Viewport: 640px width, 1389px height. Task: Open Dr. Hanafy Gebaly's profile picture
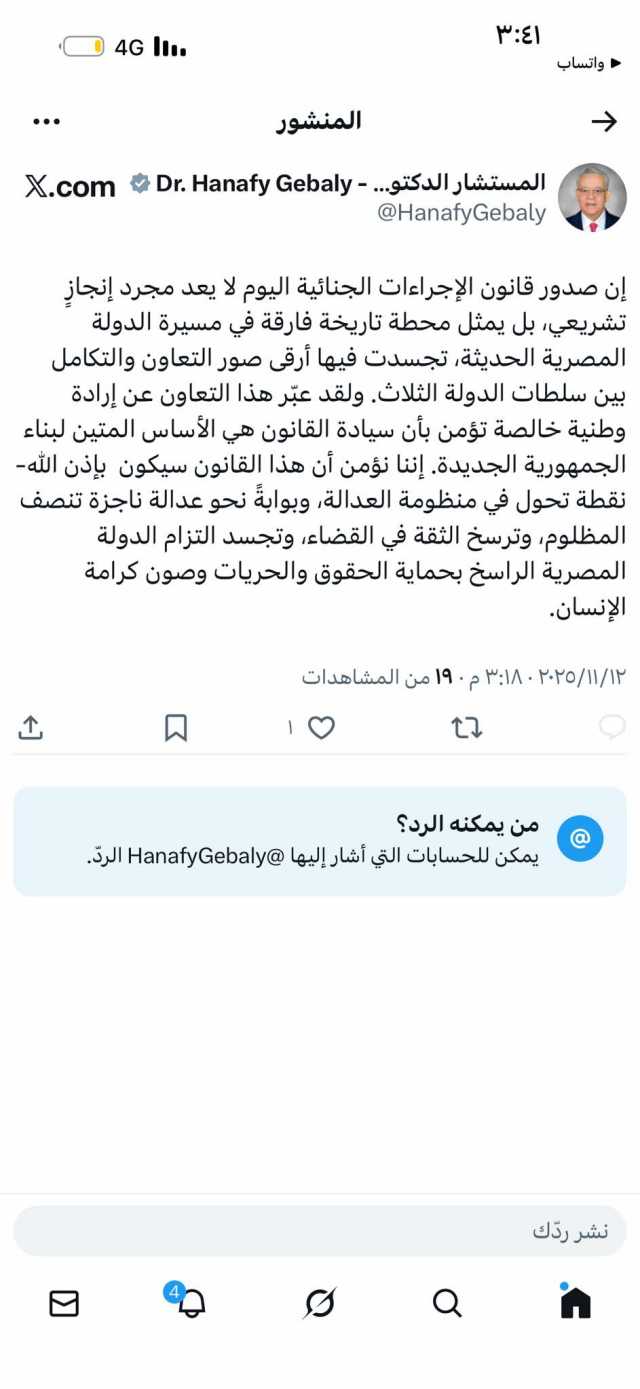(592, 197)
